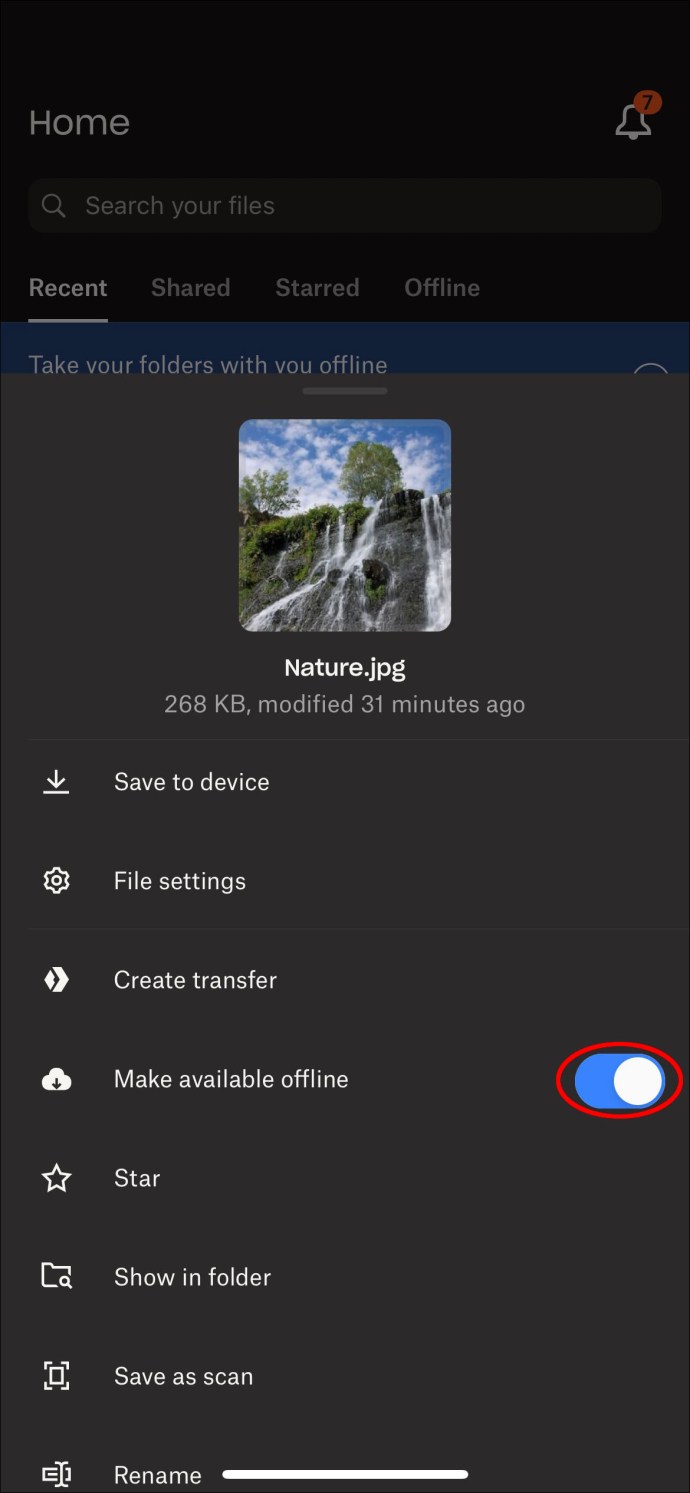Switch to the Shared tab
Viewport: 690px width, 1493px height.
(190, 288)
